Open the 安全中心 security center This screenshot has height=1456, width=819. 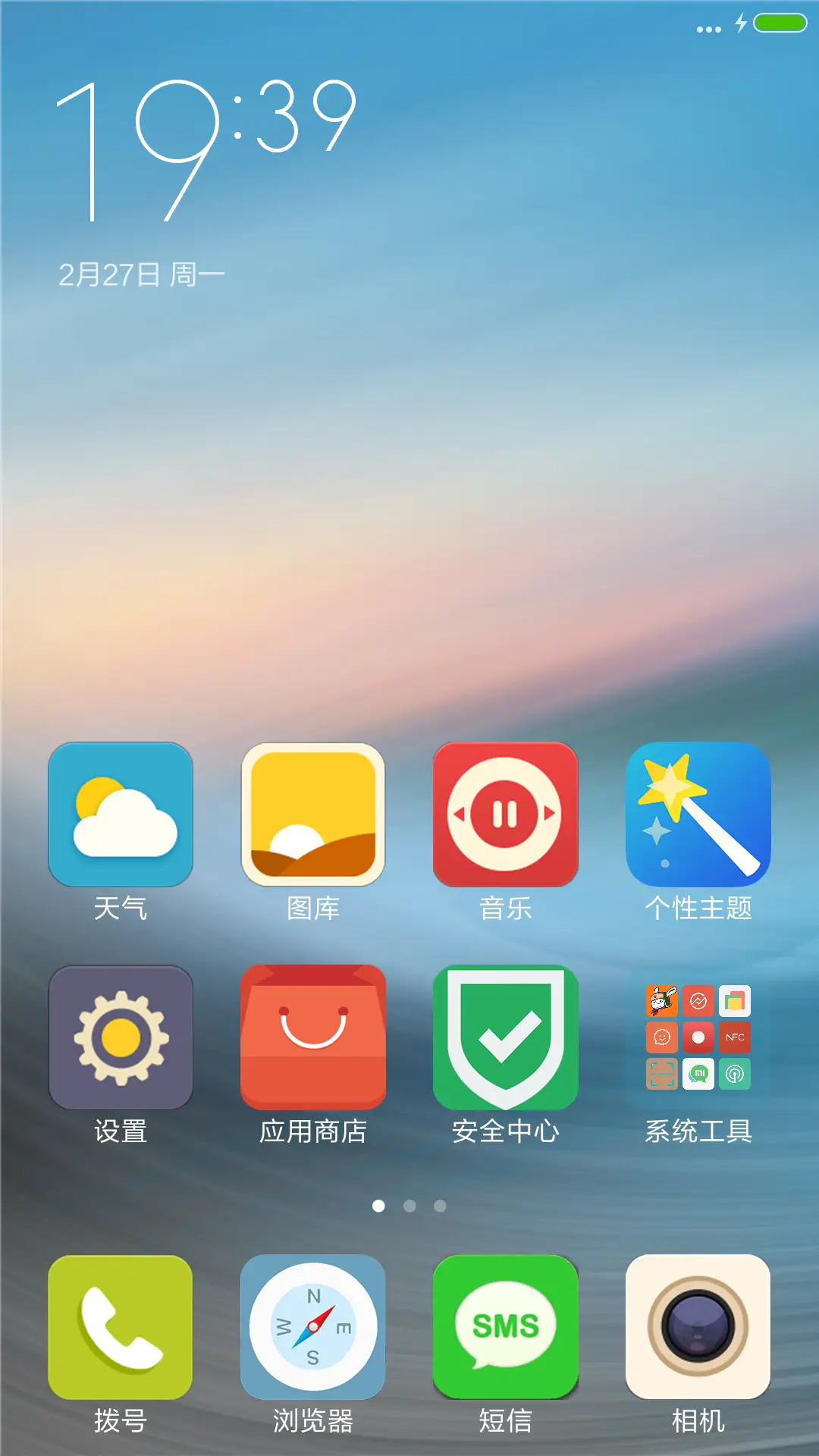[x=505, y=1037]
